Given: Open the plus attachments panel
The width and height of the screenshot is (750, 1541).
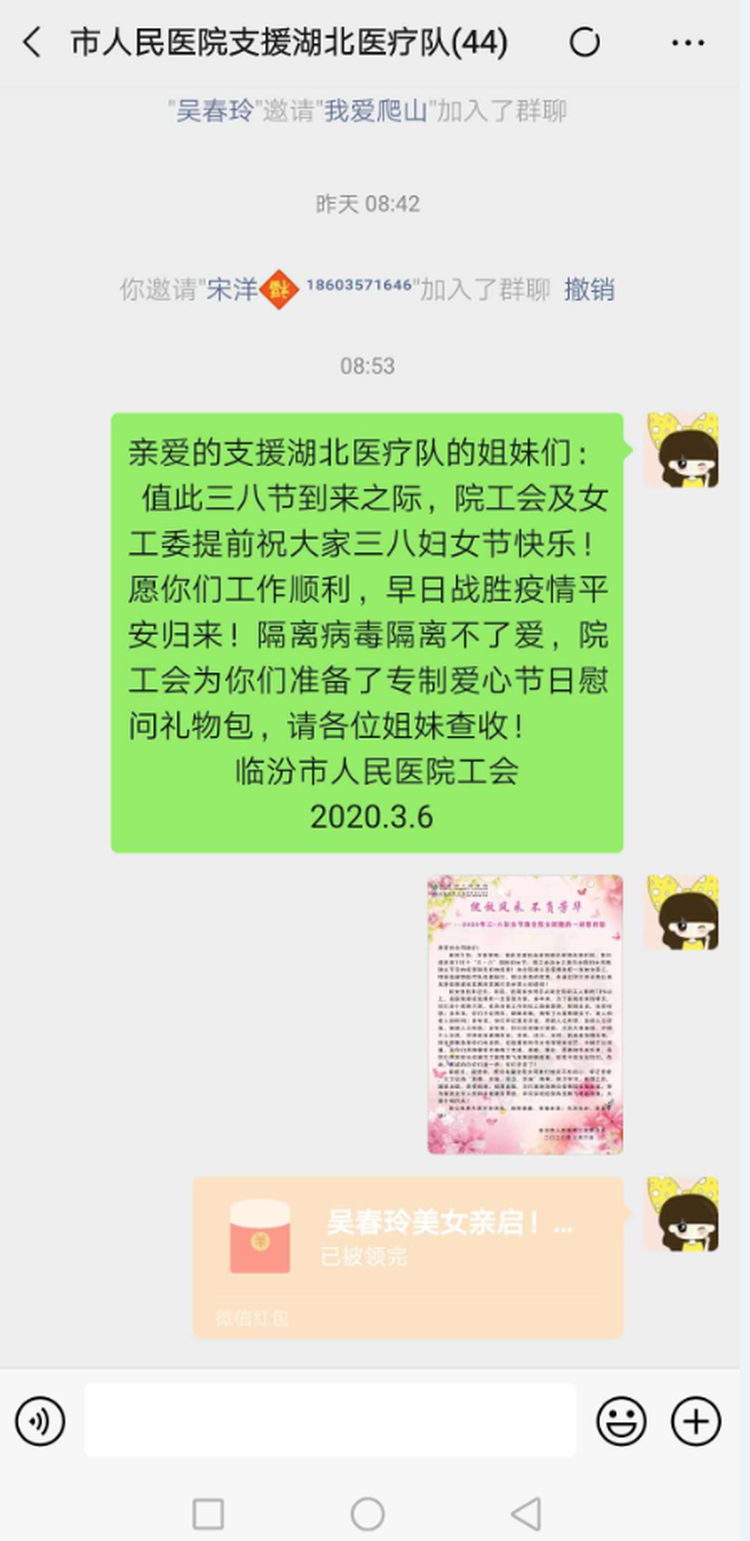Looking at the screenshot, I should coord(696,1421).
